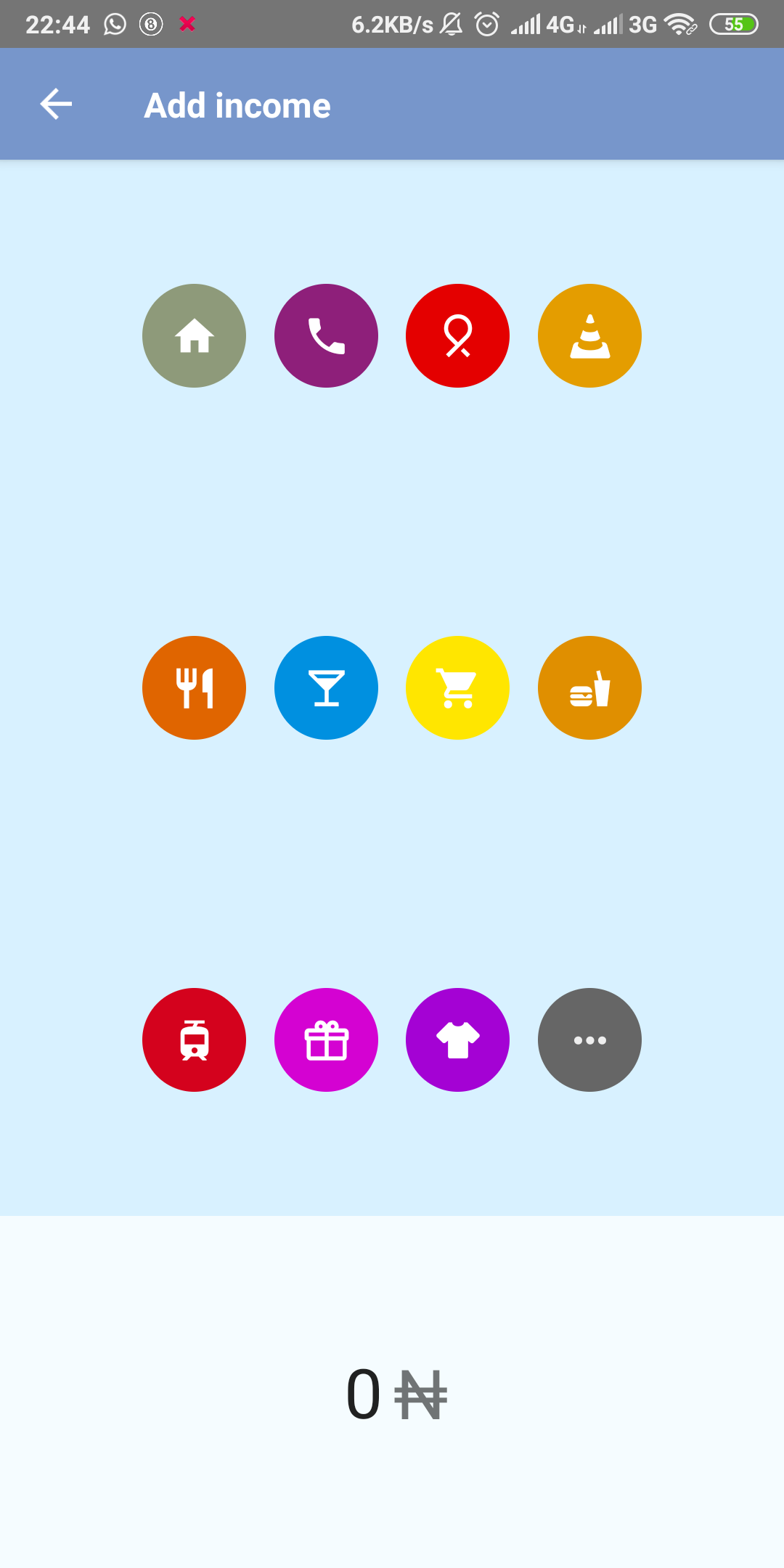Pick the red ribbon category icon
This screenshot has height=1568, width=784.
click(457, 335)
